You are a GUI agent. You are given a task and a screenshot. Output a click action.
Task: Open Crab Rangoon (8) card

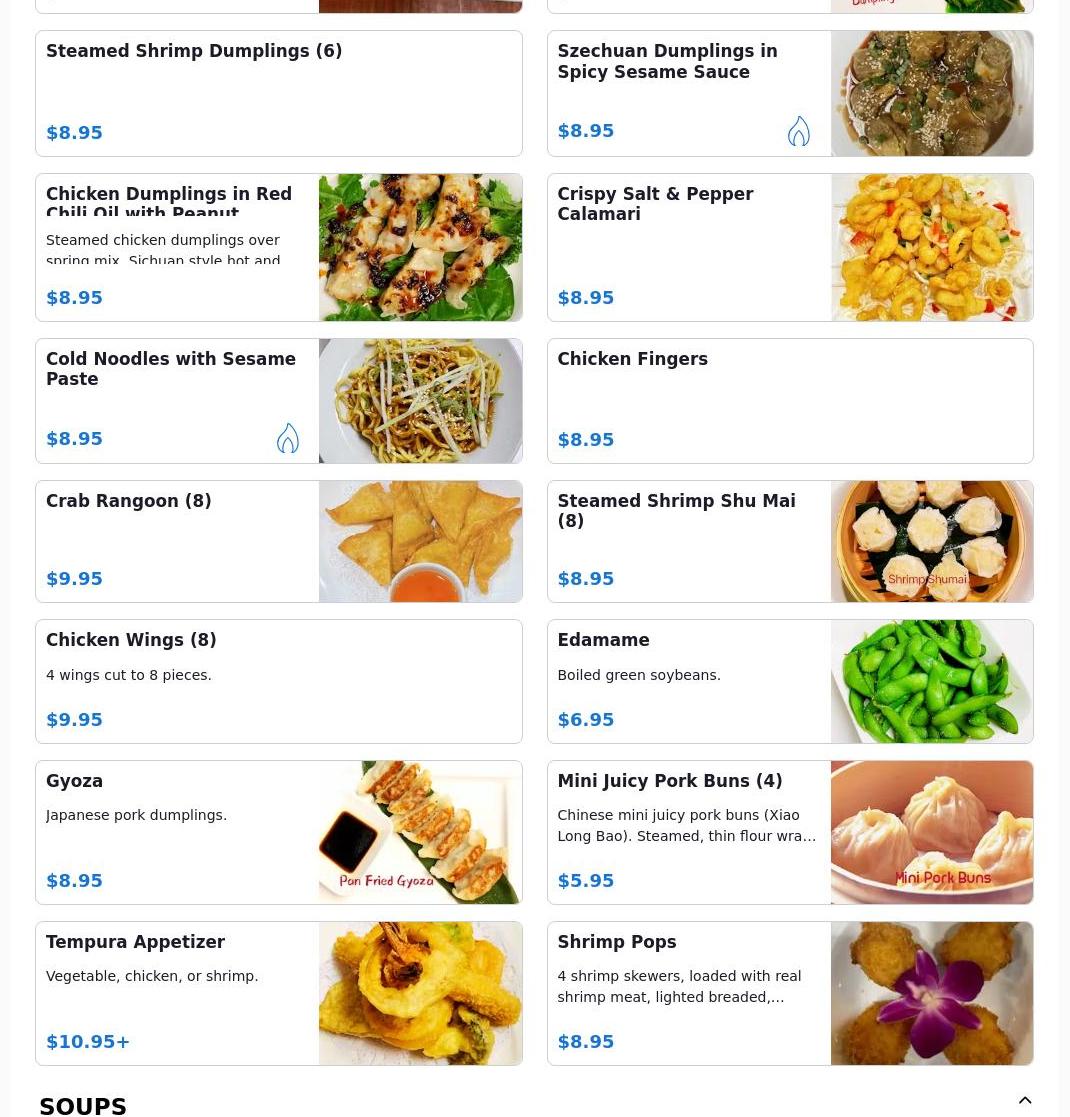[x=178, y=541]
